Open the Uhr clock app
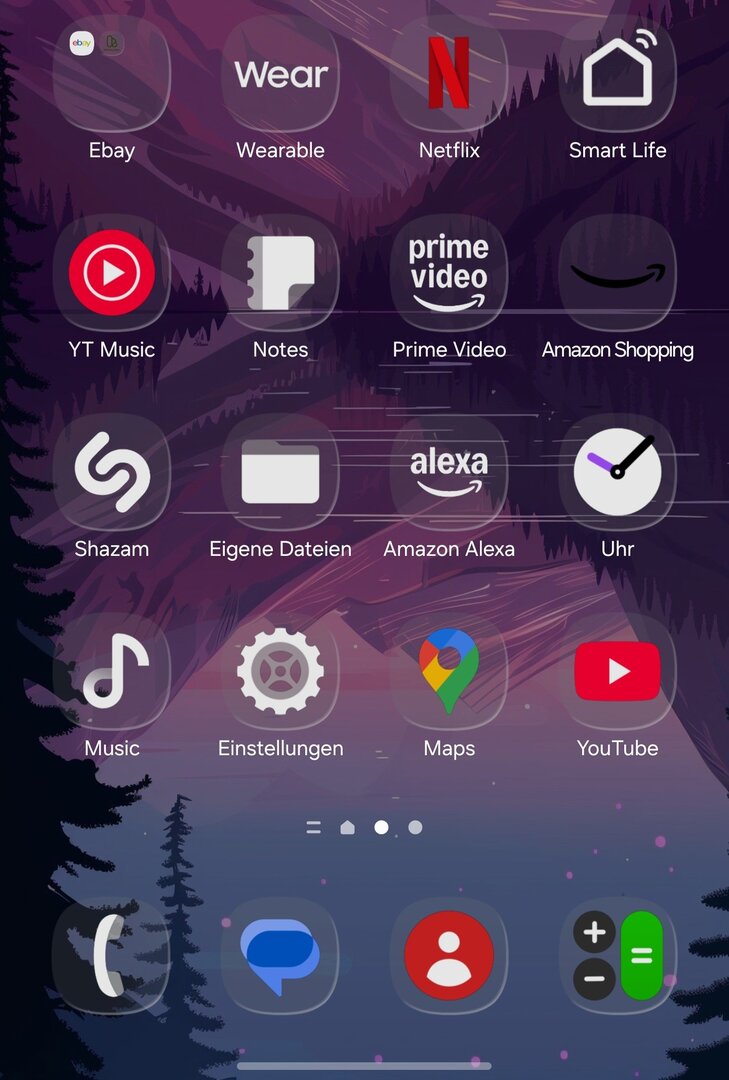 tap(617, 472)
